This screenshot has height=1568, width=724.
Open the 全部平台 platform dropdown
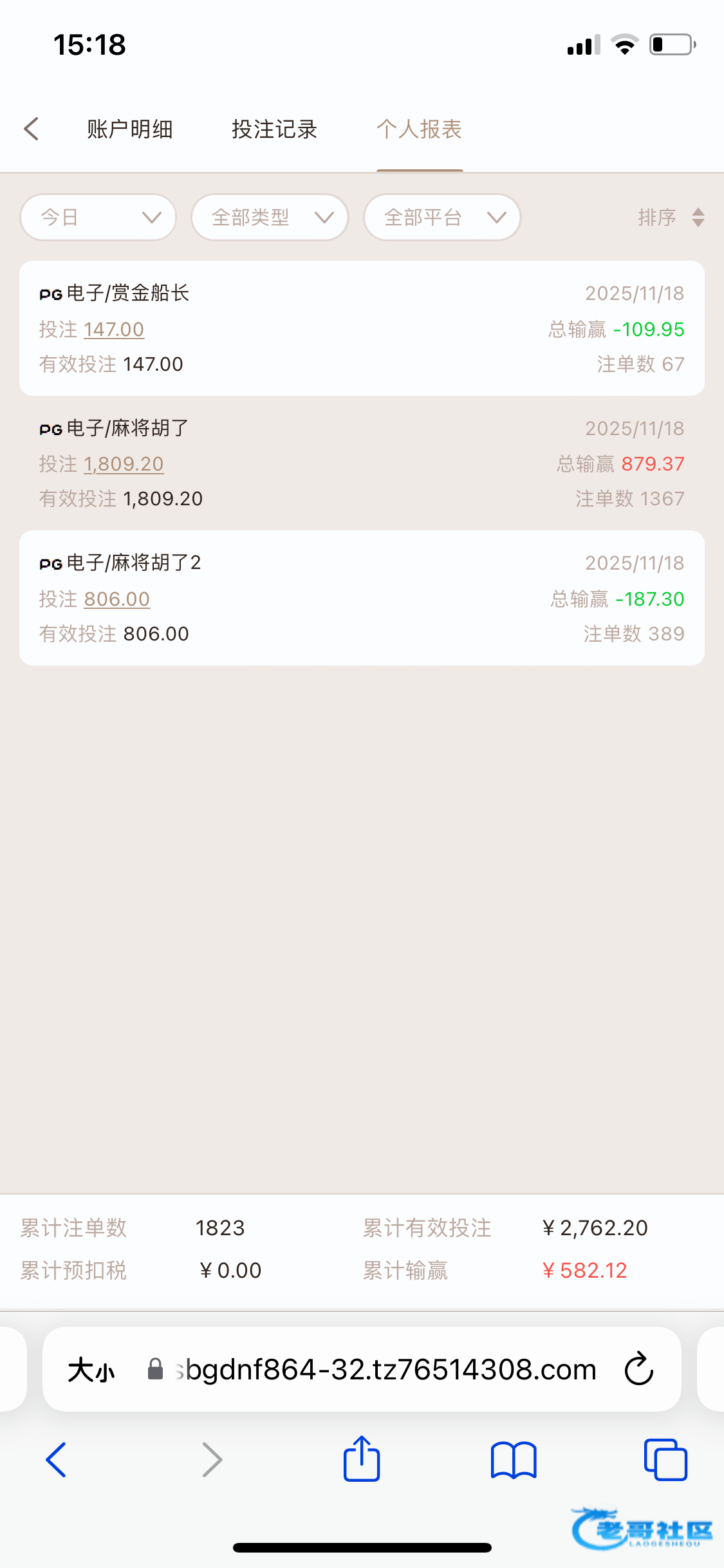pos(442,218)
